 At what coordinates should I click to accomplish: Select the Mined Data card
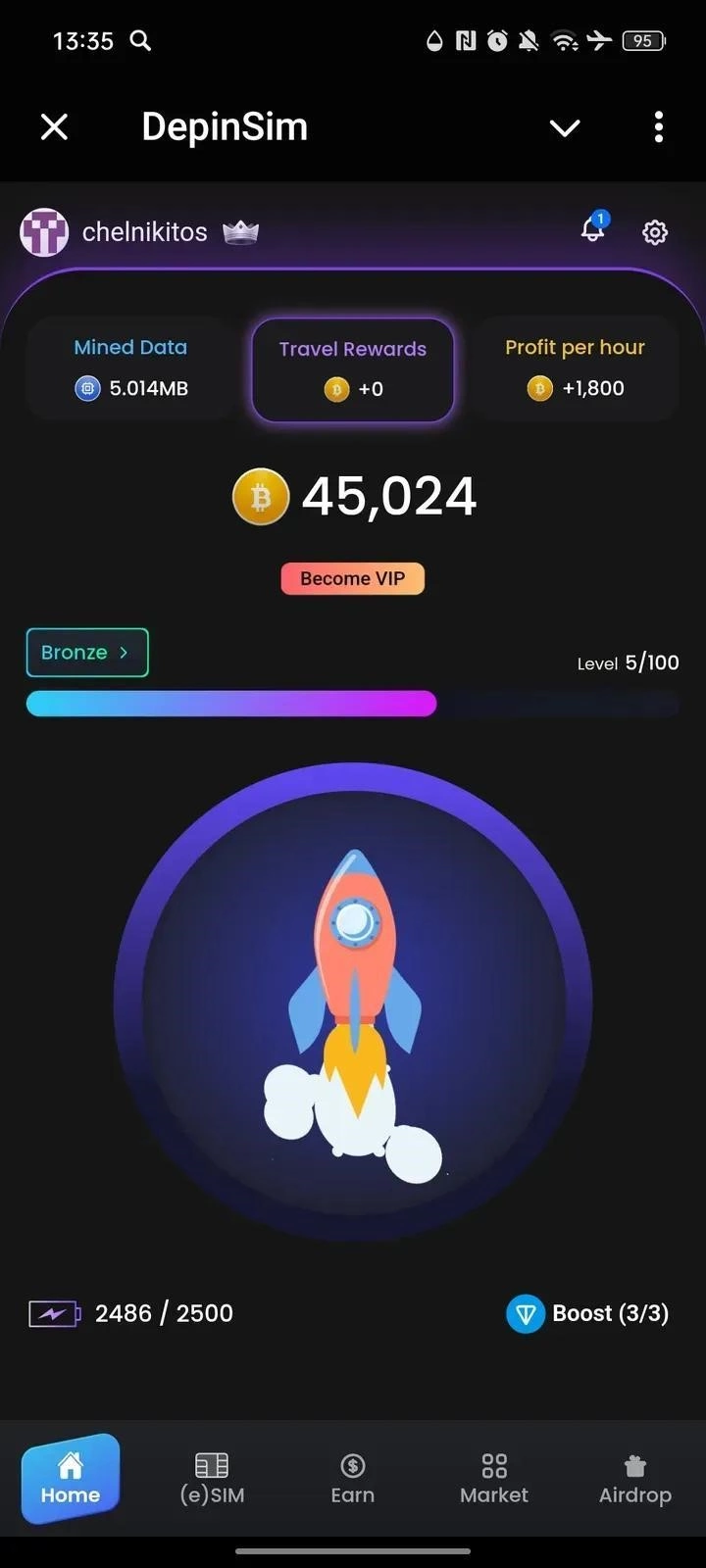click(130, 368)
